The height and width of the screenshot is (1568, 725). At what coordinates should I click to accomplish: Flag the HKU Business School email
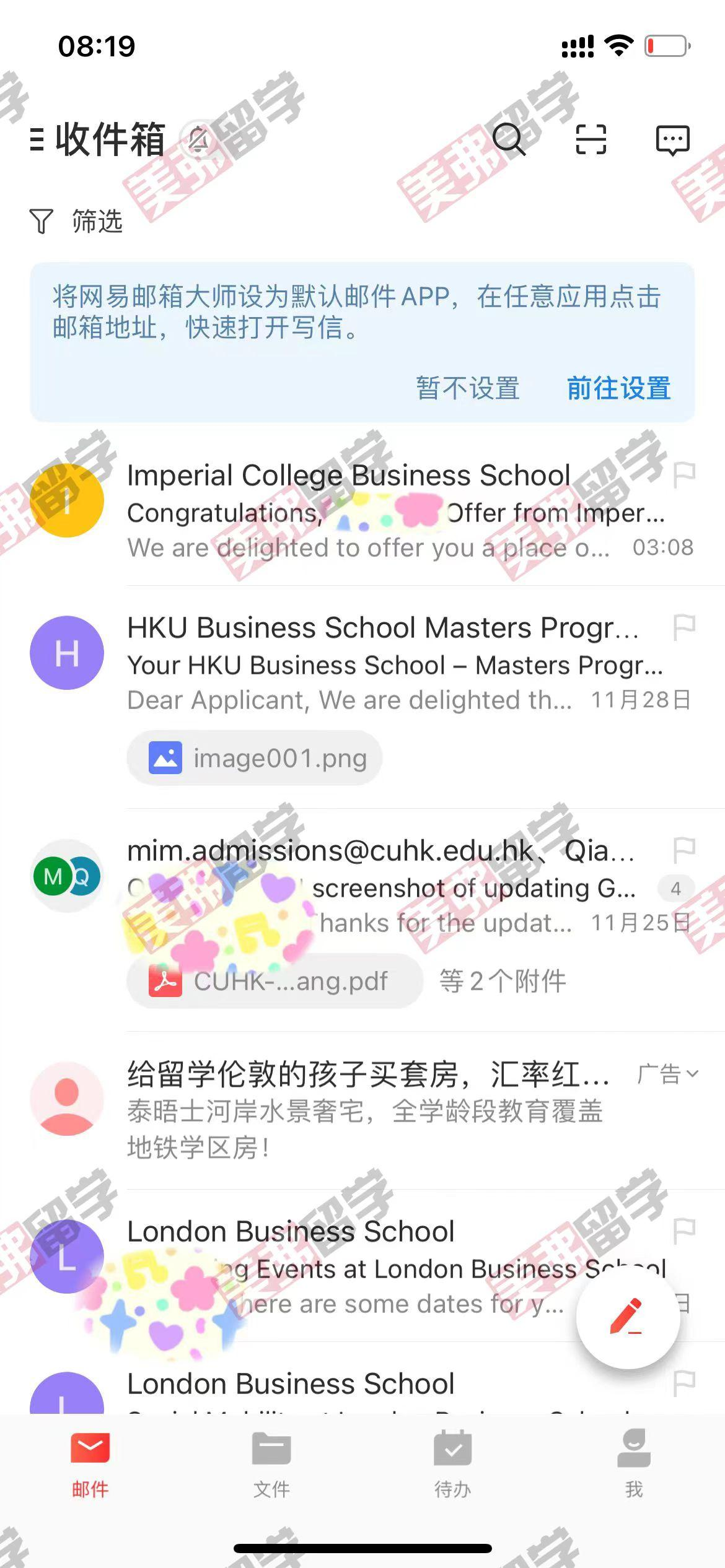684,627
